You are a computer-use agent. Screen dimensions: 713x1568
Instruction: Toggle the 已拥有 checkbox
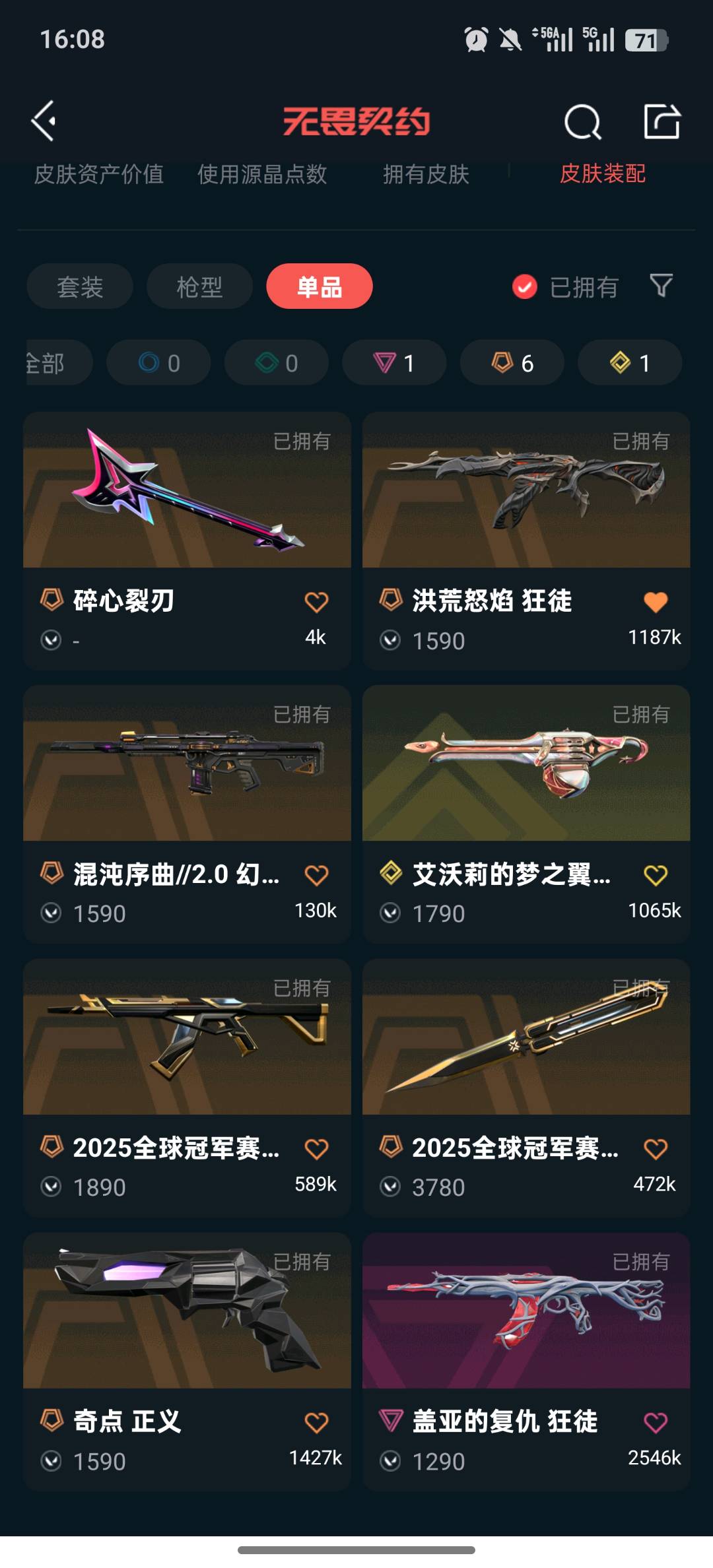pyautogui.click(x=525, y=286)
